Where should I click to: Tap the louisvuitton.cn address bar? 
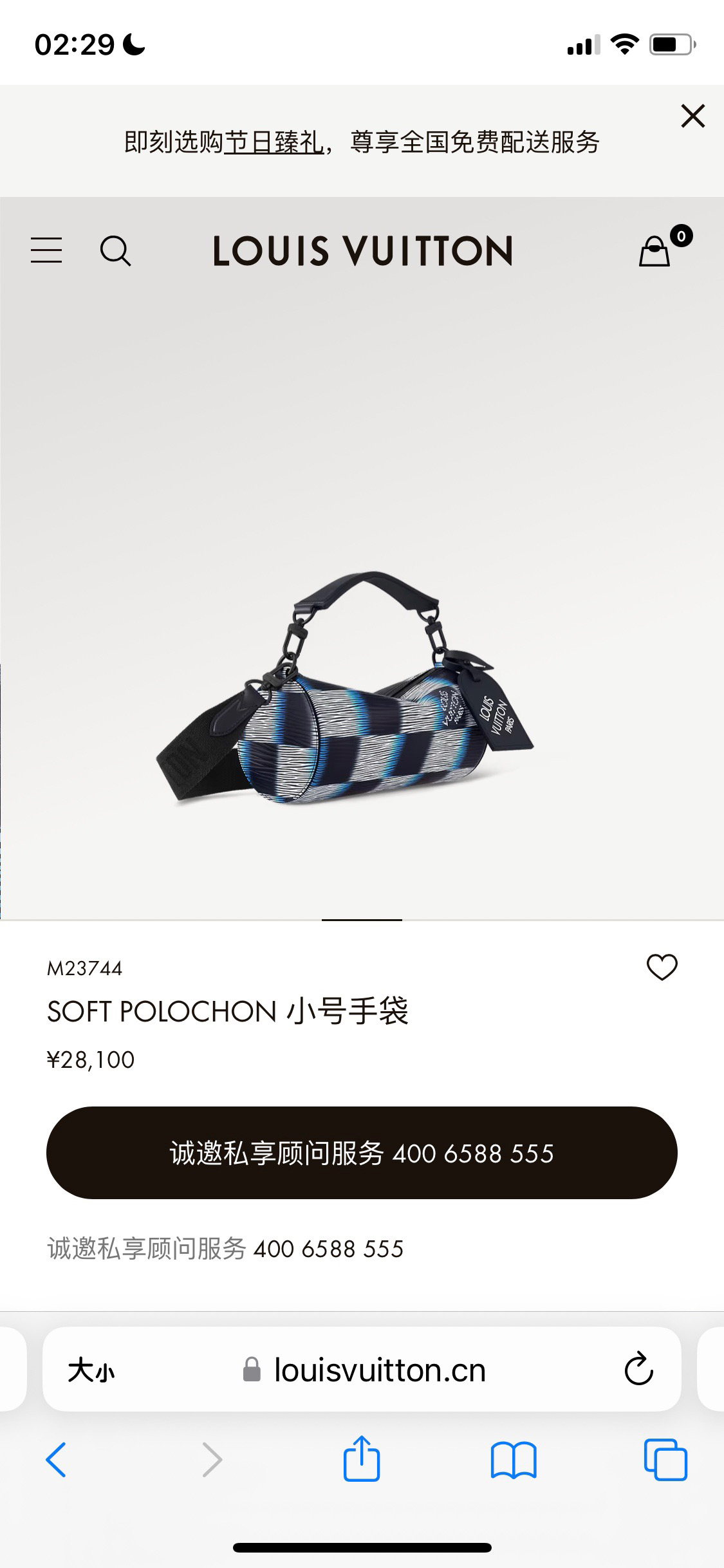[x=378, y=1370]
